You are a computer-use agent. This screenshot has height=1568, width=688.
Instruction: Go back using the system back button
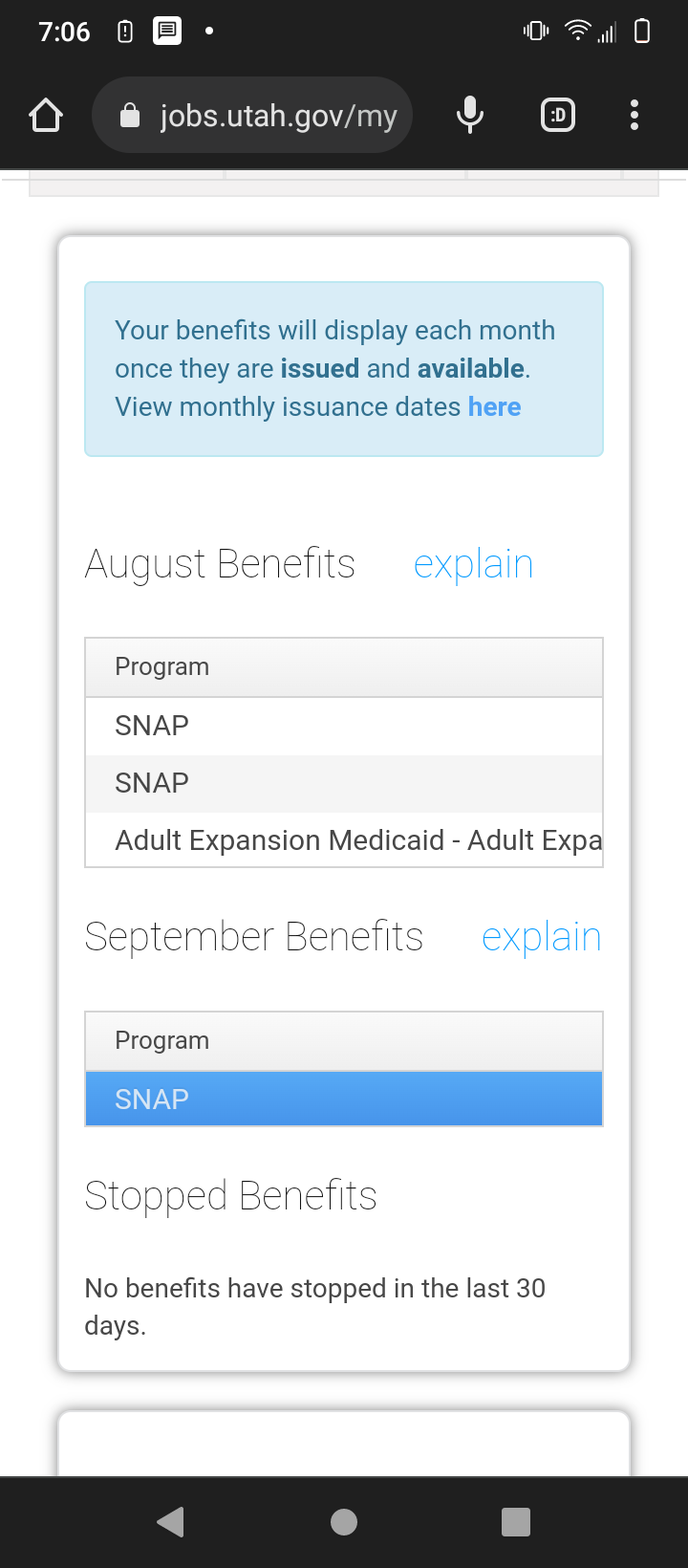click(x=170, y=1521)
